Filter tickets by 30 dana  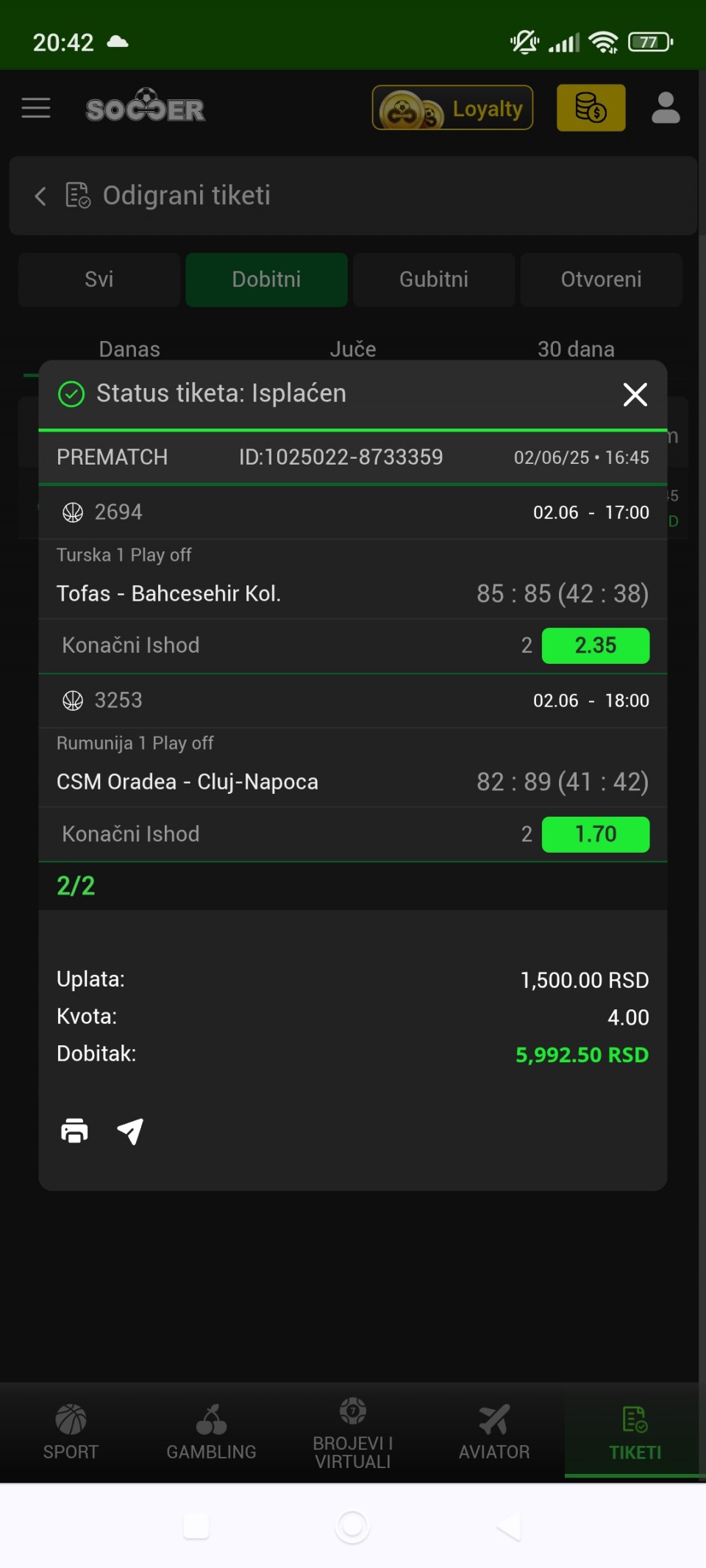coord(576,349)
